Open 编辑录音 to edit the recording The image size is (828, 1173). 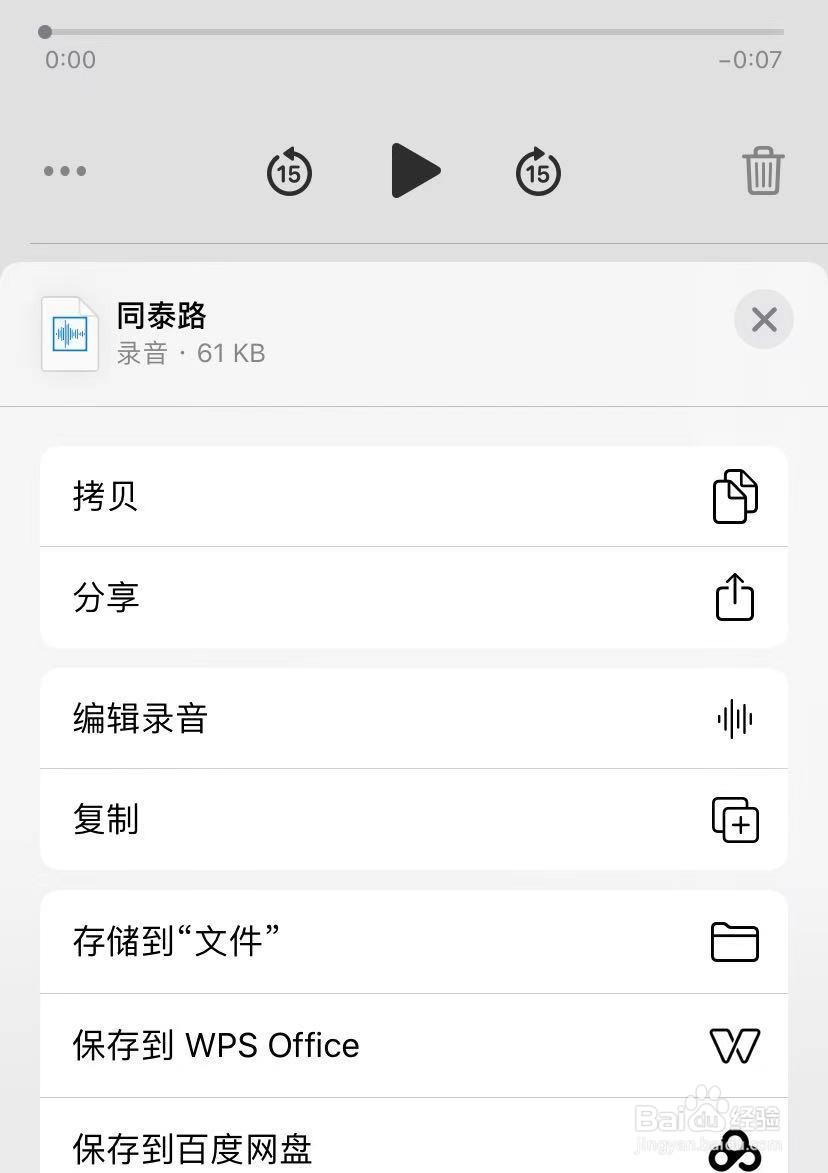tap(414, 719)
